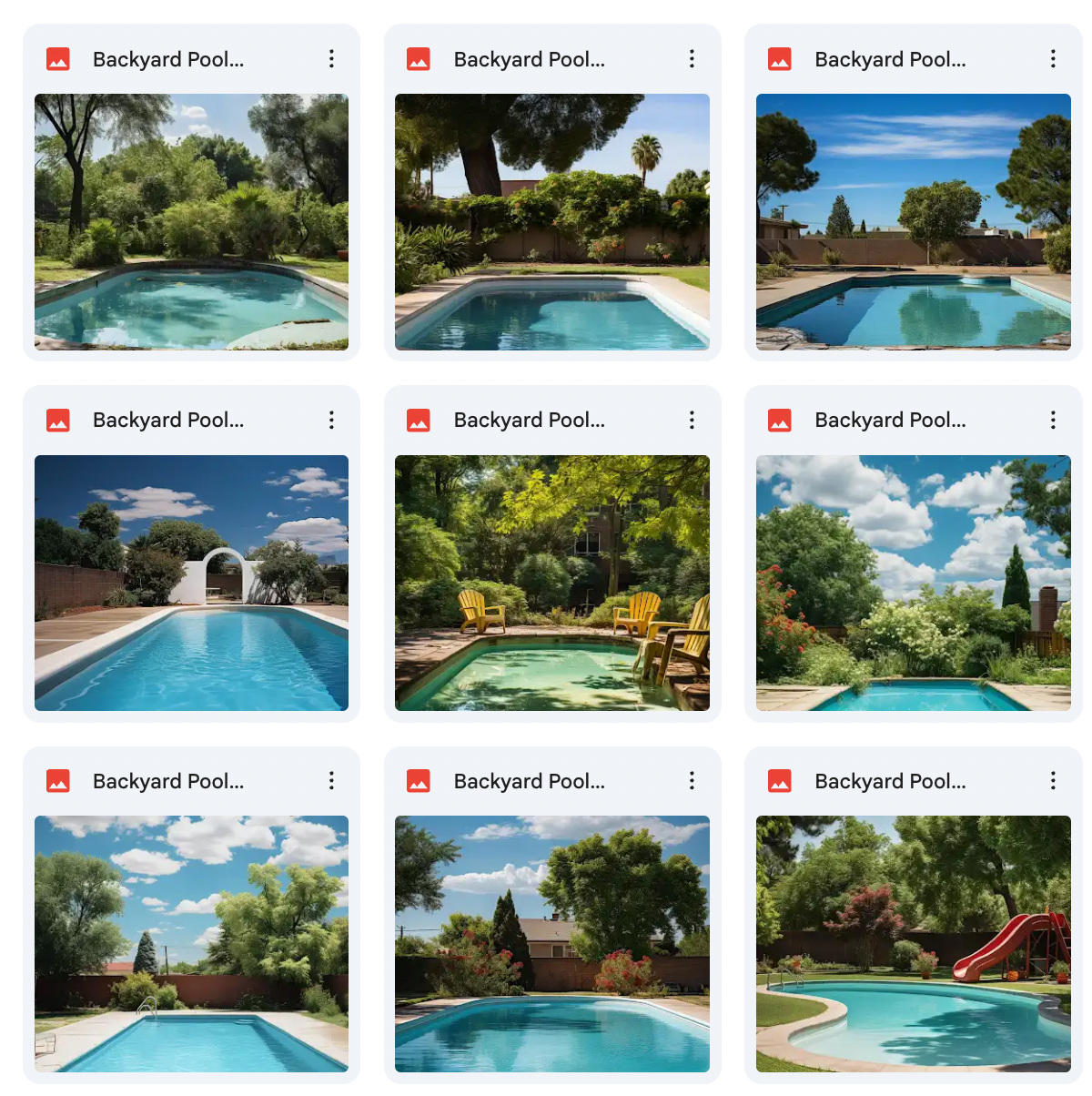Open the curved pool surrounded by dense shrubs
Viewport: 1092px width, 1096px height.
[191, 221]
